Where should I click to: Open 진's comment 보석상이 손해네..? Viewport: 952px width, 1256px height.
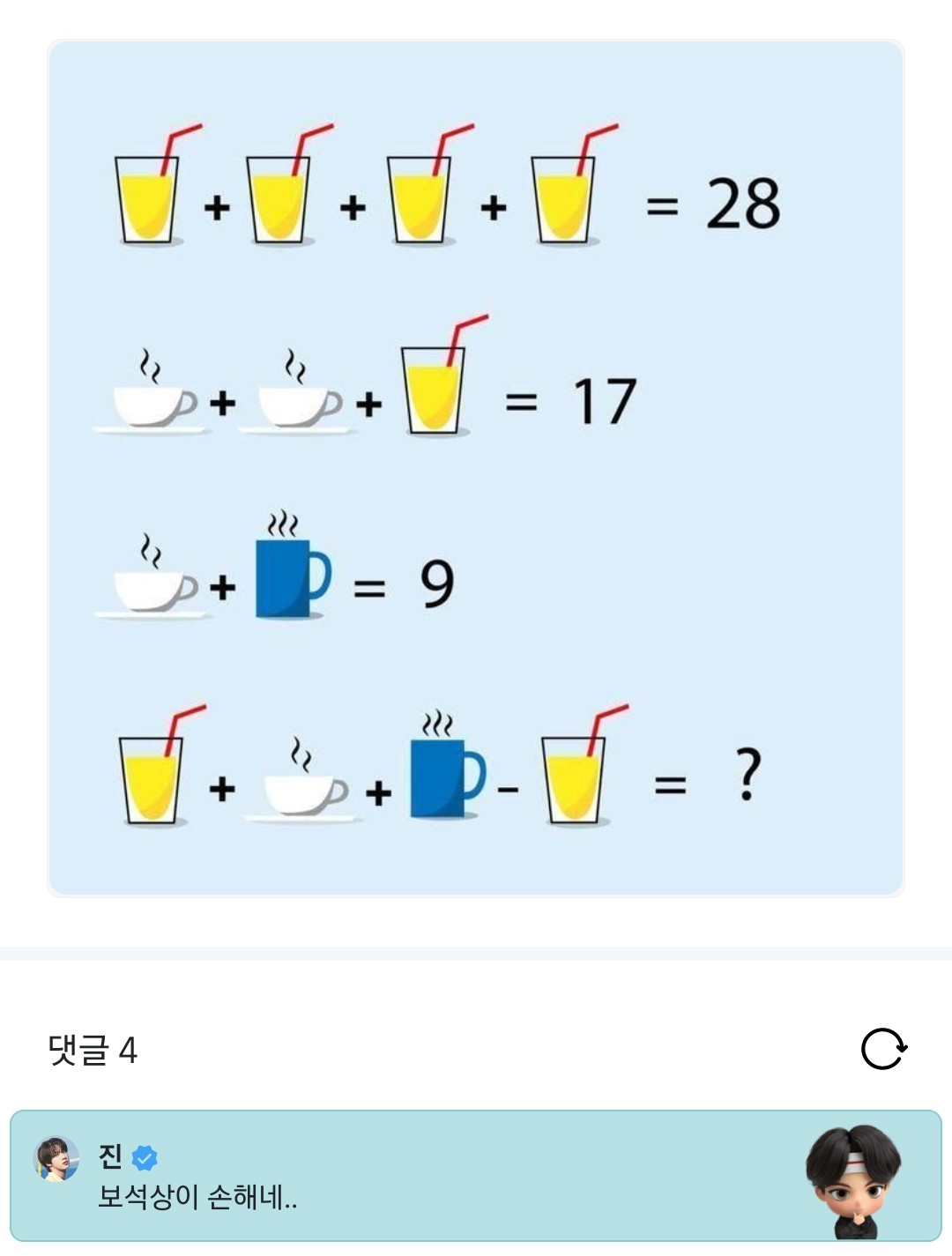pos(197,1197)
